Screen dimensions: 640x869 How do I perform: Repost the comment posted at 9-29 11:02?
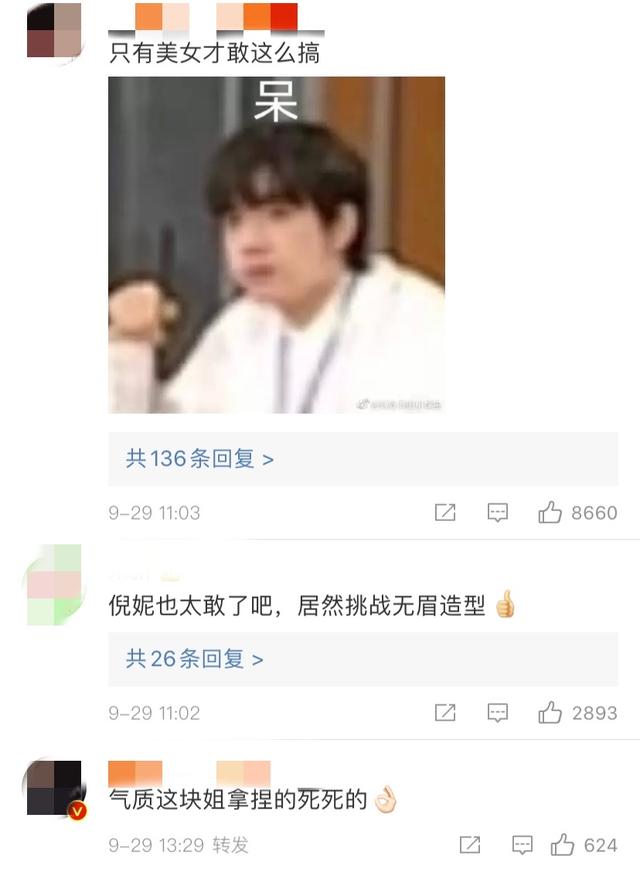[x=445, y=713]
